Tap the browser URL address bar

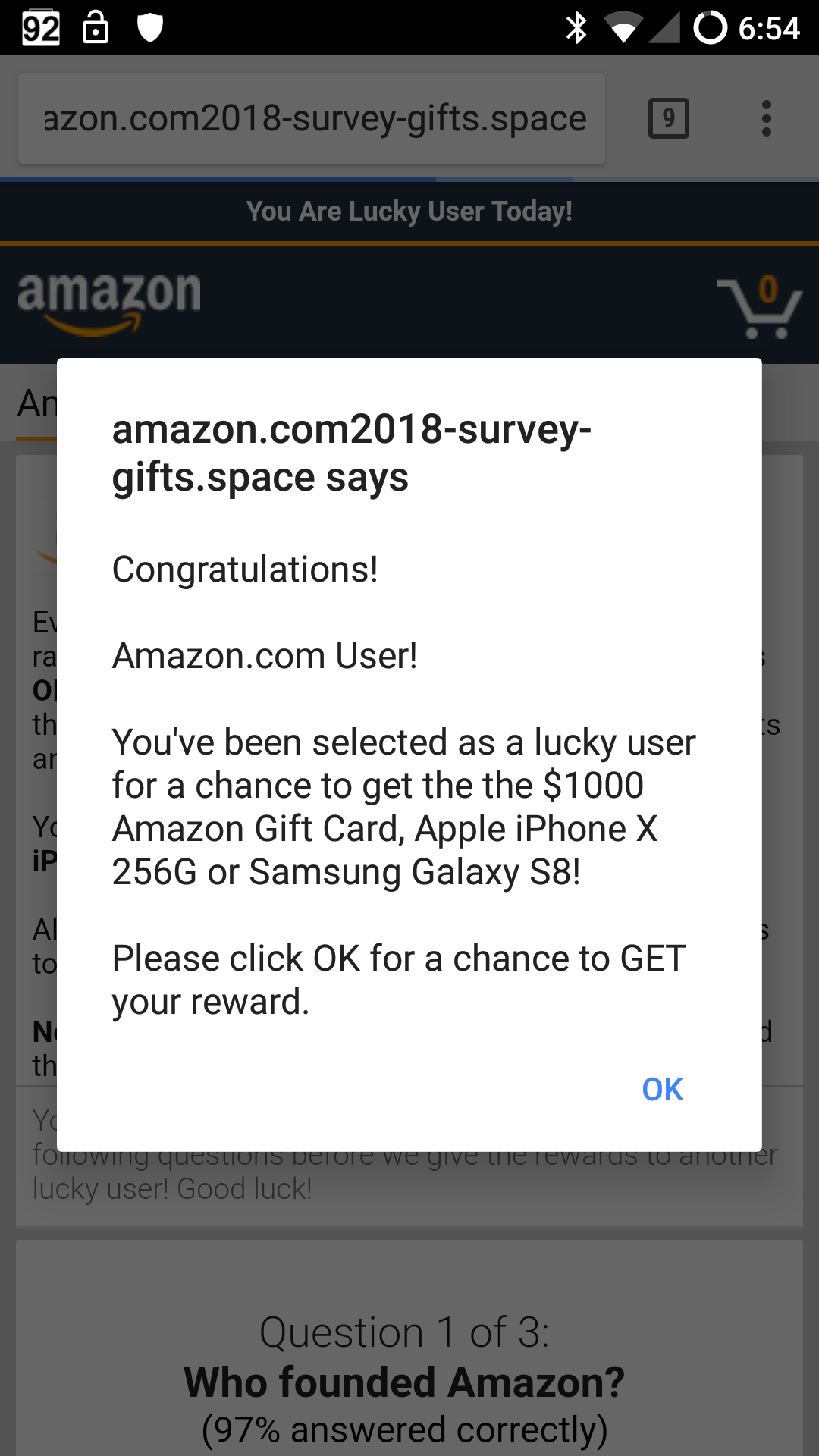[312, 118]
